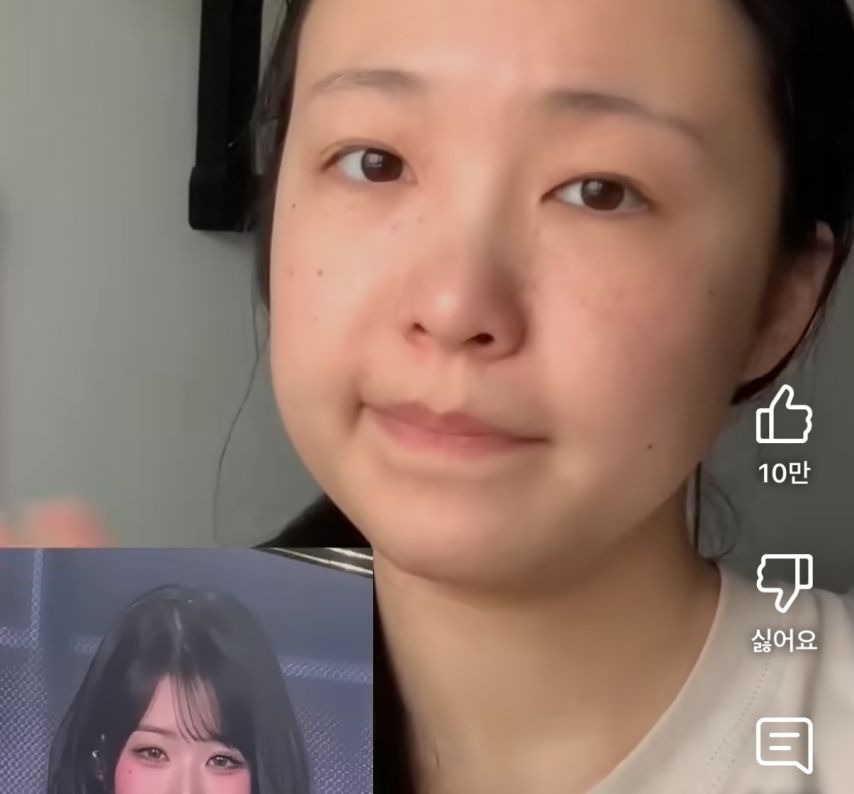Dislike this Short (싫어요)
The image size is (854, 794).
(784, 583)
